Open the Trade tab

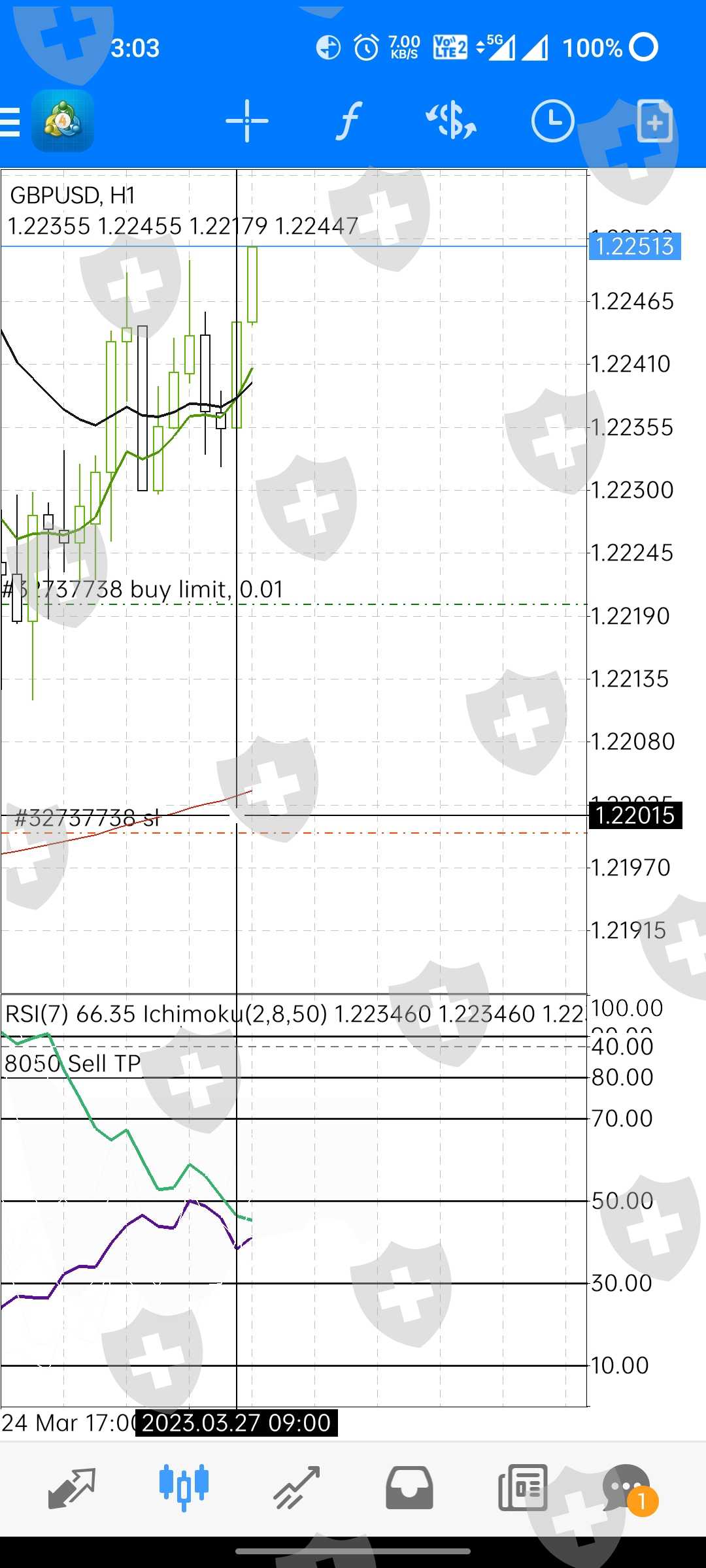(x=297, y=1488)
